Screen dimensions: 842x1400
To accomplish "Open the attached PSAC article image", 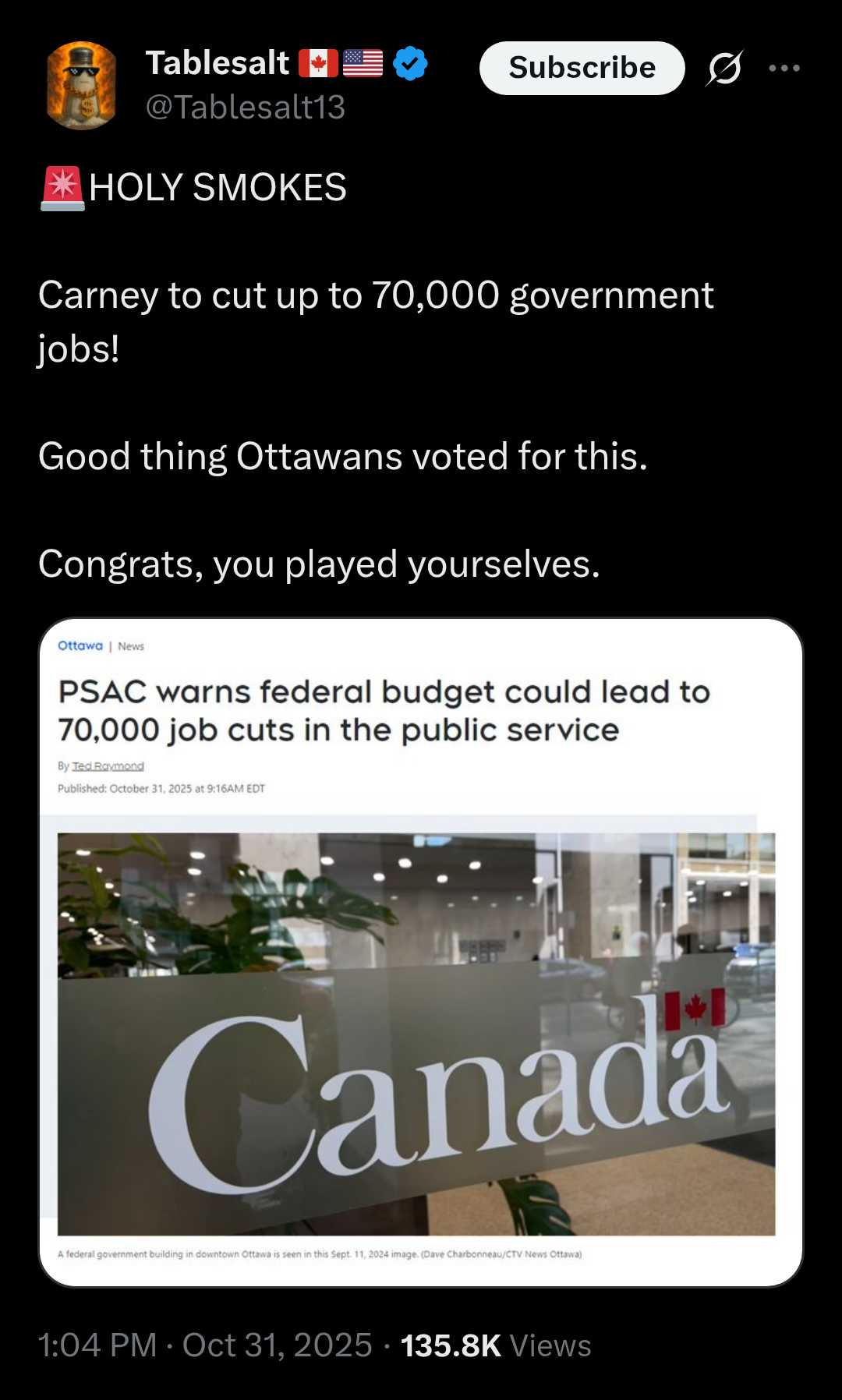I will point(420,951).
